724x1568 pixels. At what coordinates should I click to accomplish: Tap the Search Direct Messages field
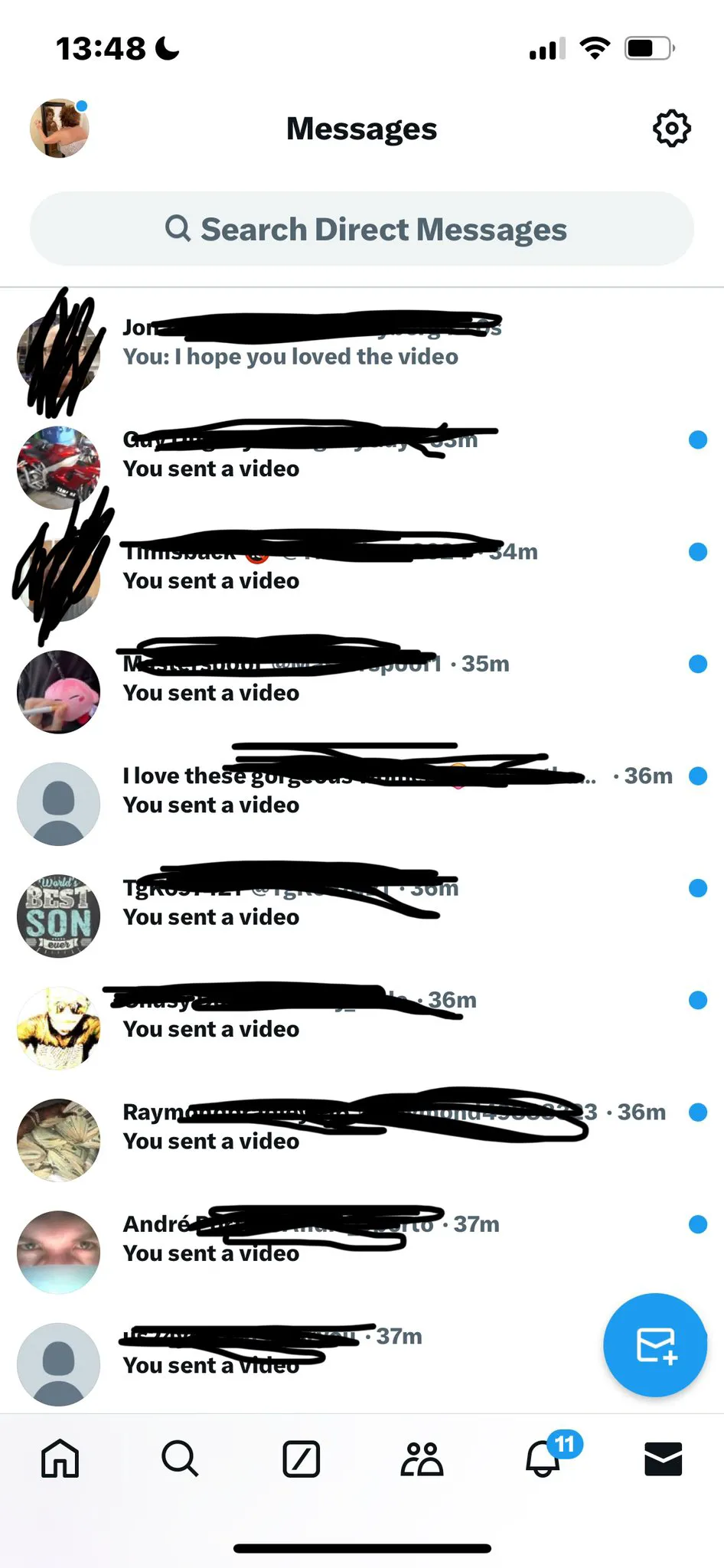click(362, 229)
